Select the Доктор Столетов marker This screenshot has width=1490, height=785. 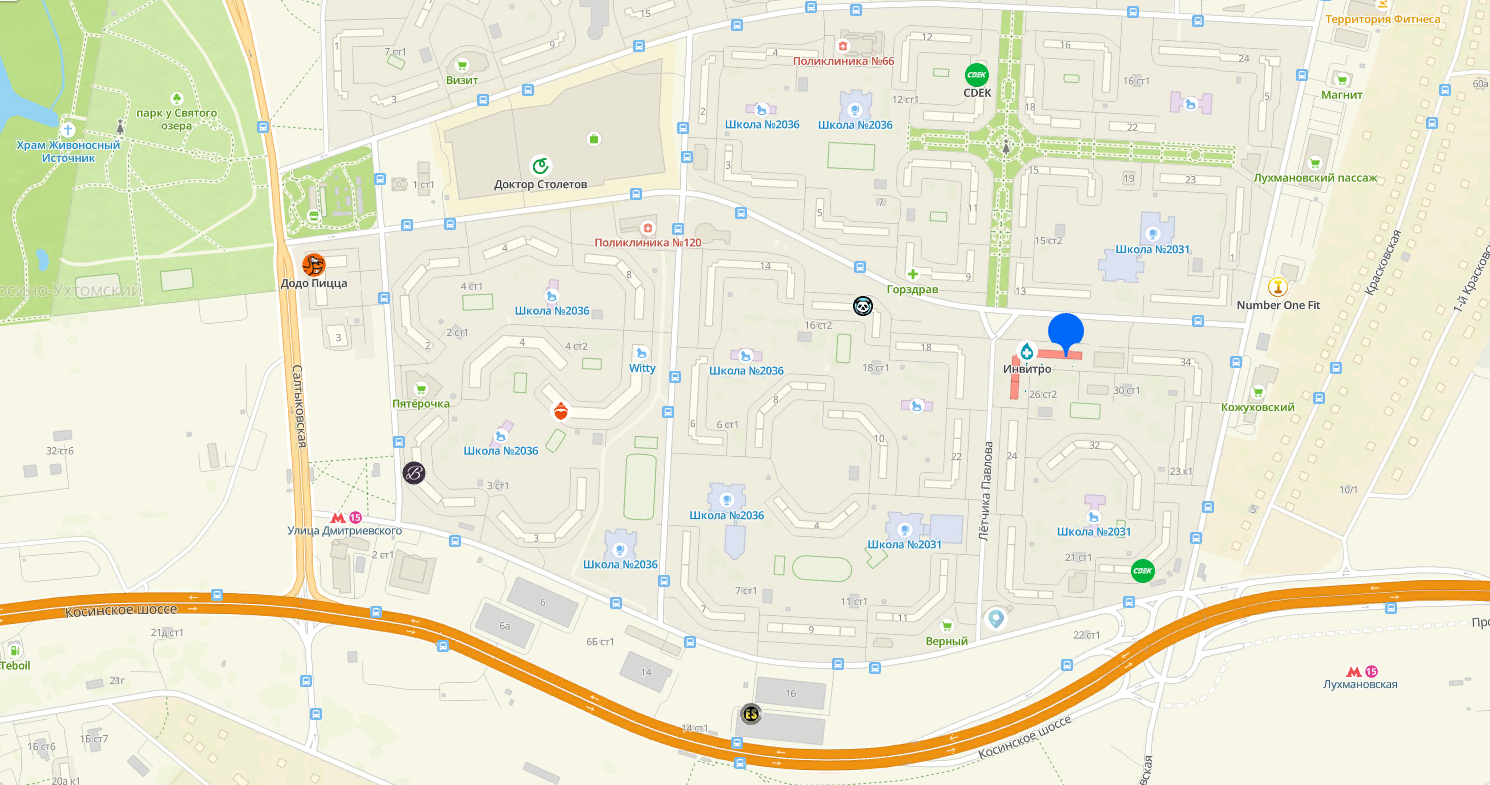click(541, 166)
